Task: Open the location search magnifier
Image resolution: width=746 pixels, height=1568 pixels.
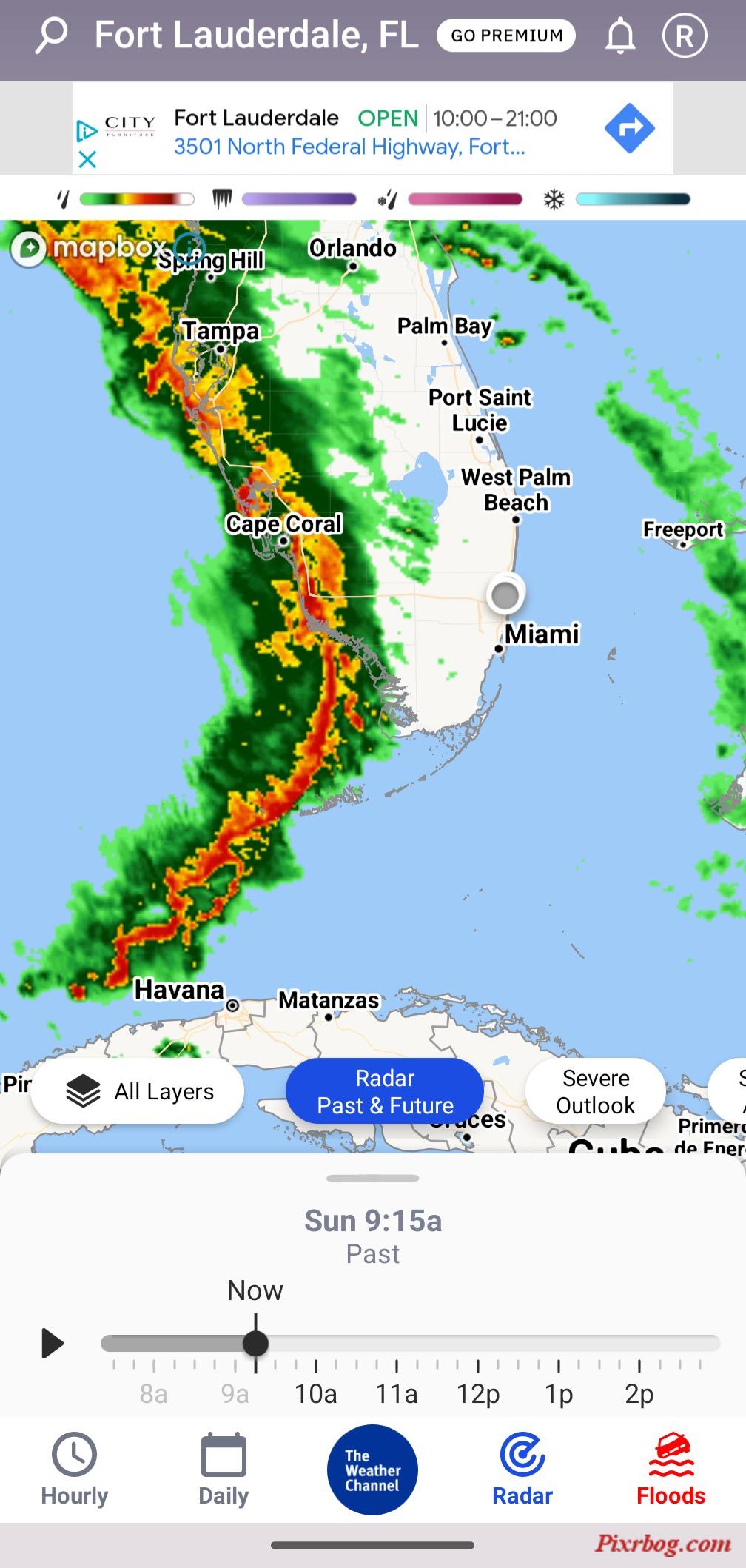Action: [x=52, y=36]
